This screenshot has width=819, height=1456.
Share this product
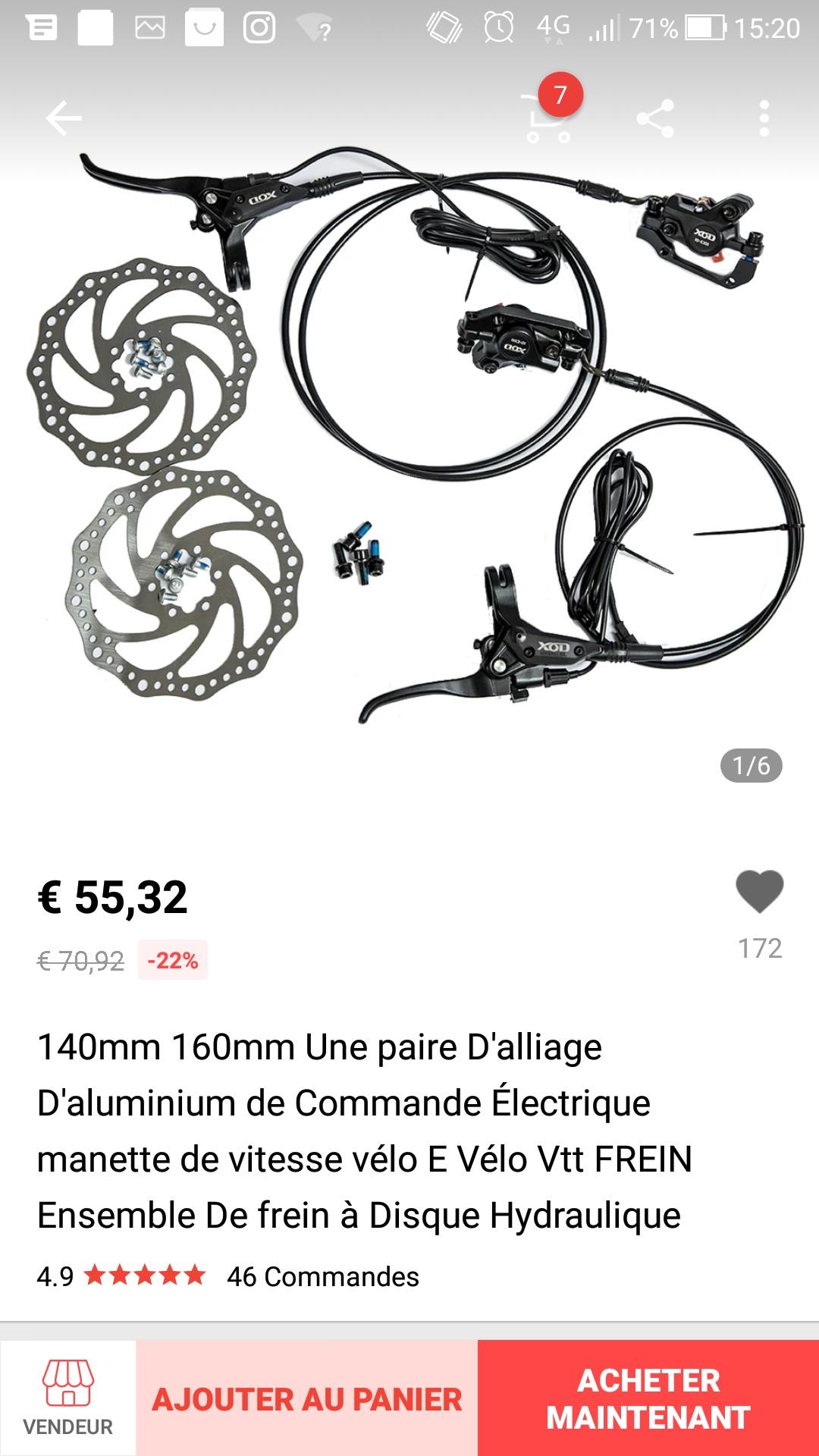click(655, 118)
